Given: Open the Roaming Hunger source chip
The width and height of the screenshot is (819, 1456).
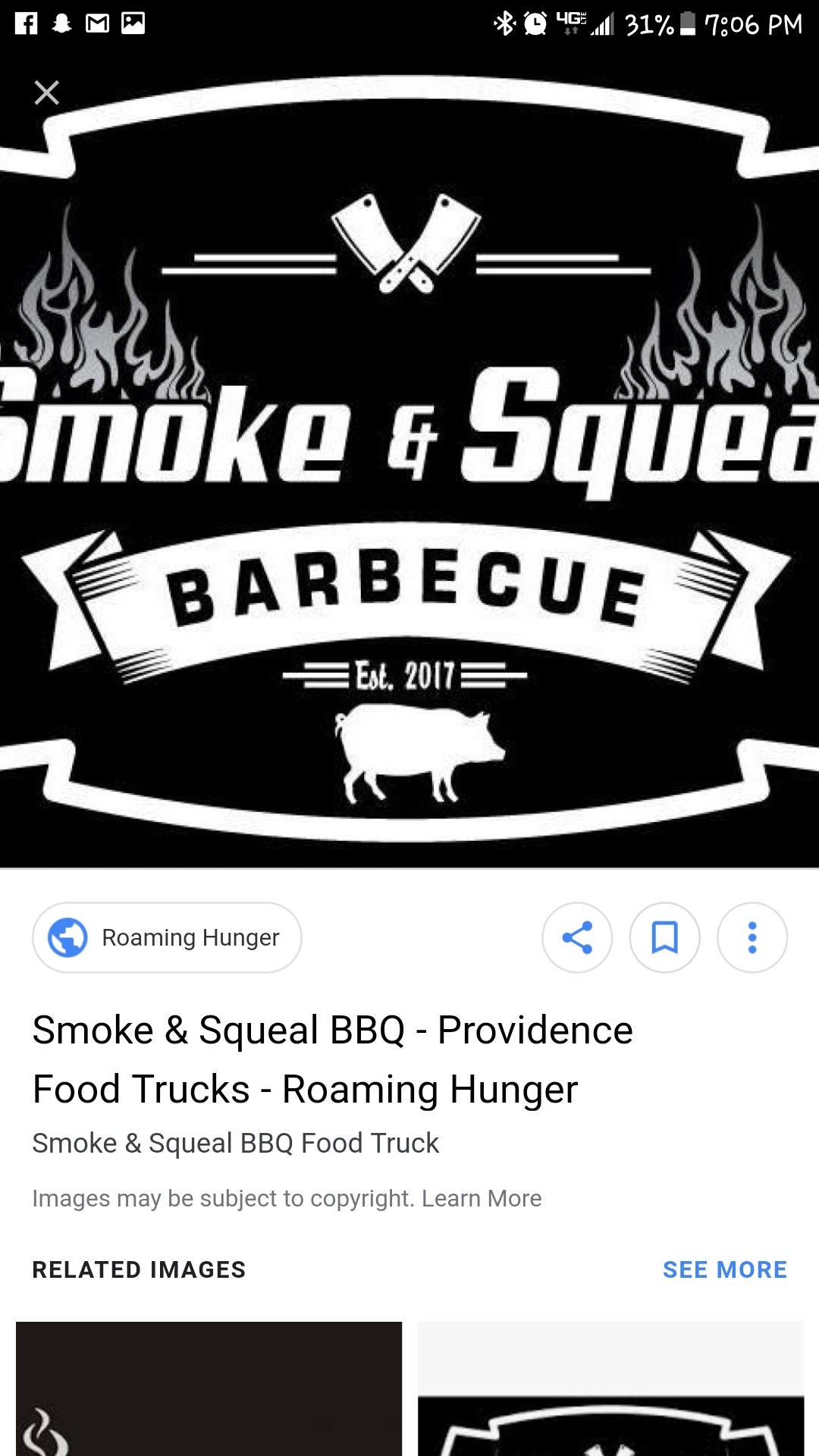Looking at the screenshot, I should (166, 937).
